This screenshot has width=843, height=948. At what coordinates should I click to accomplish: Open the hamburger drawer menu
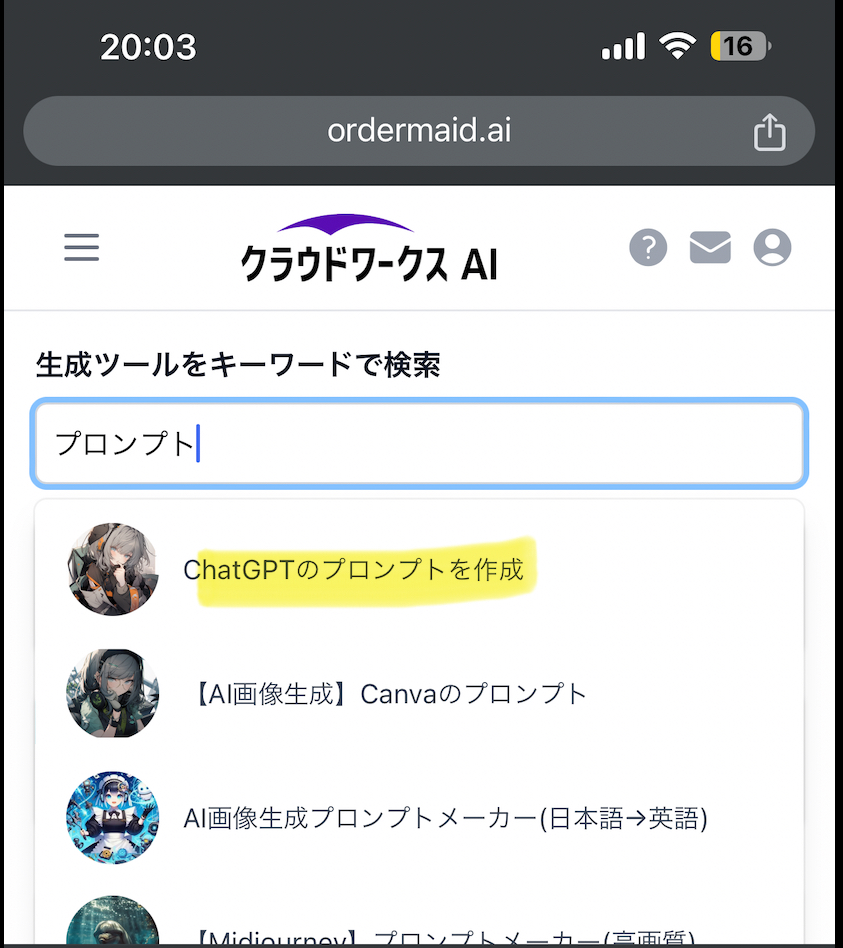(x=81, y=246)
